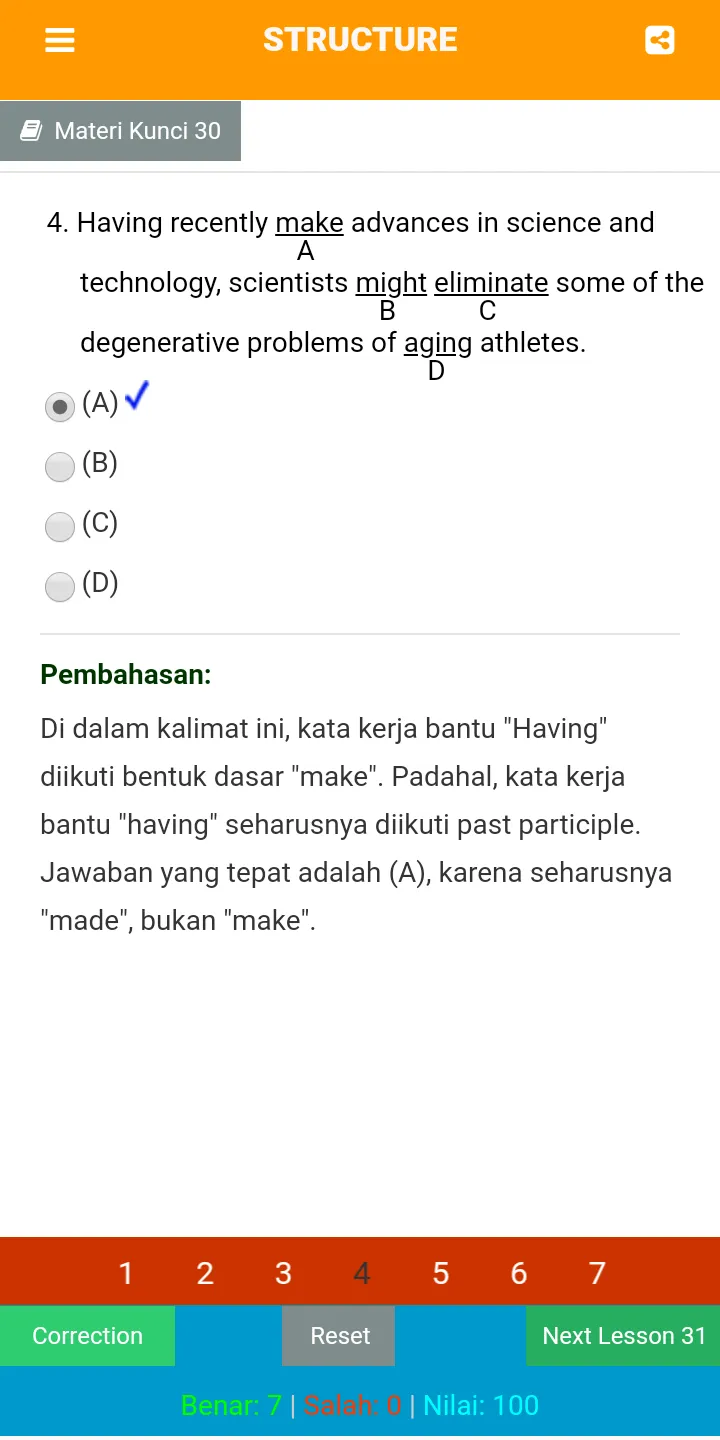Tap the share icon in the header
This screenshot has width=720, height=1440.
coord(659,40)
